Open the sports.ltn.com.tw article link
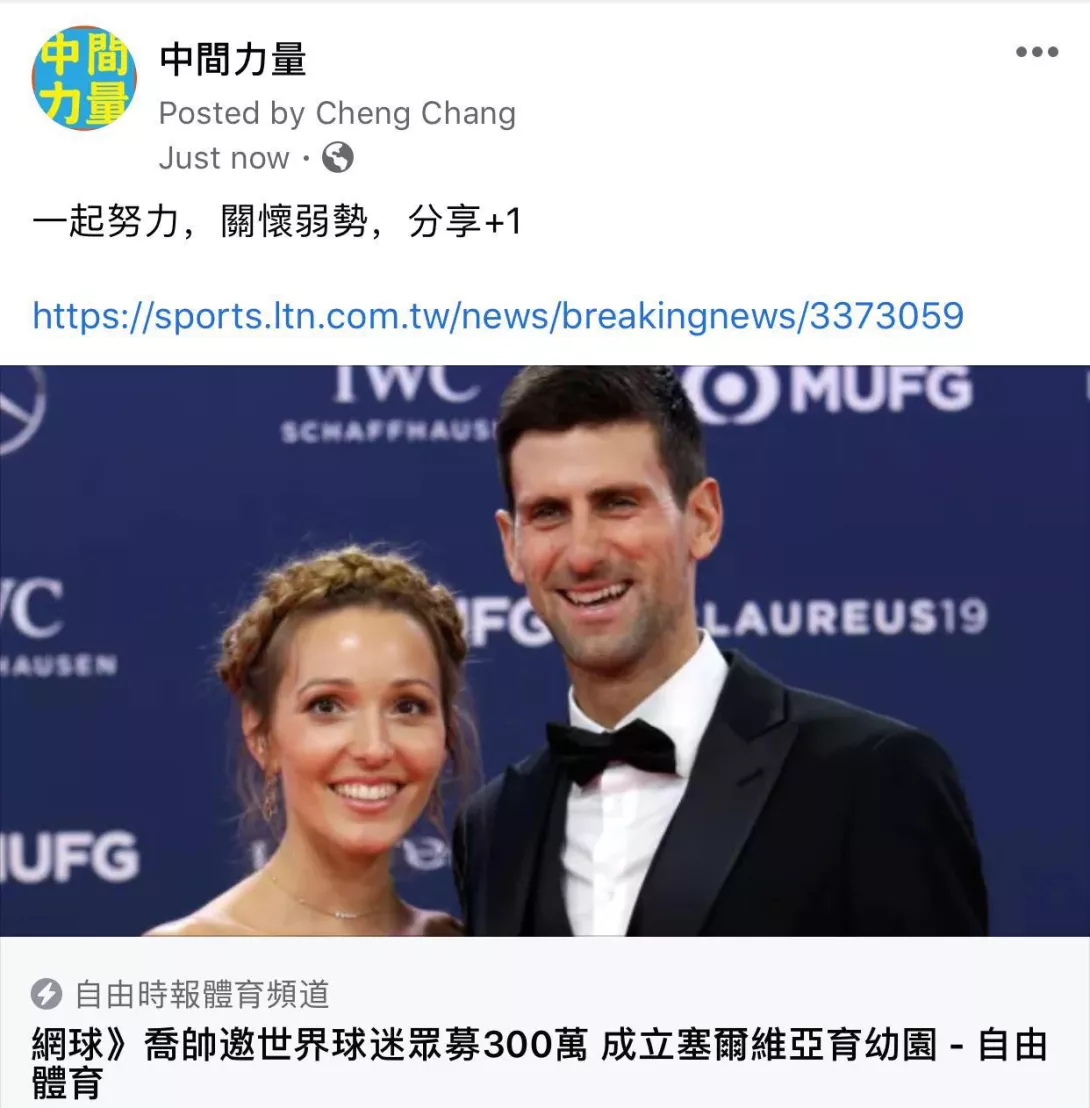Viewport: 1090px width, 1108px height. pos(497,315)
